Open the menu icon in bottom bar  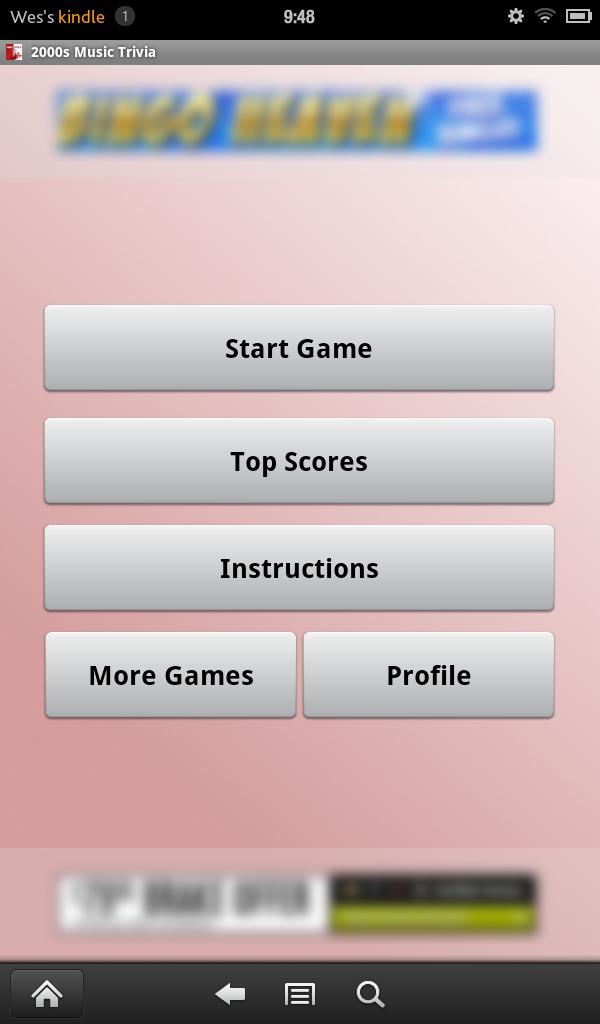(300, 994)
